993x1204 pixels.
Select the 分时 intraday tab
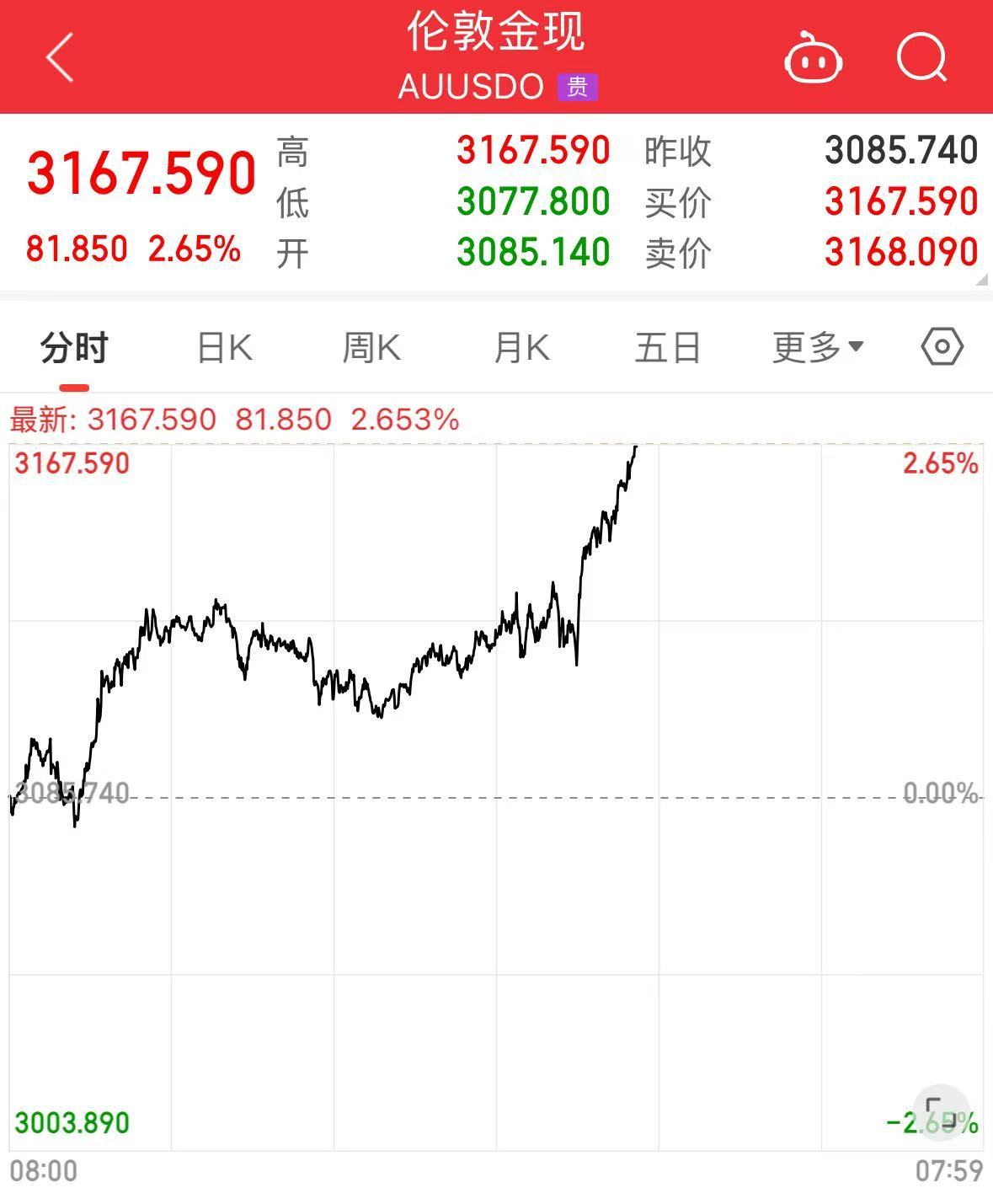(74, 347)
